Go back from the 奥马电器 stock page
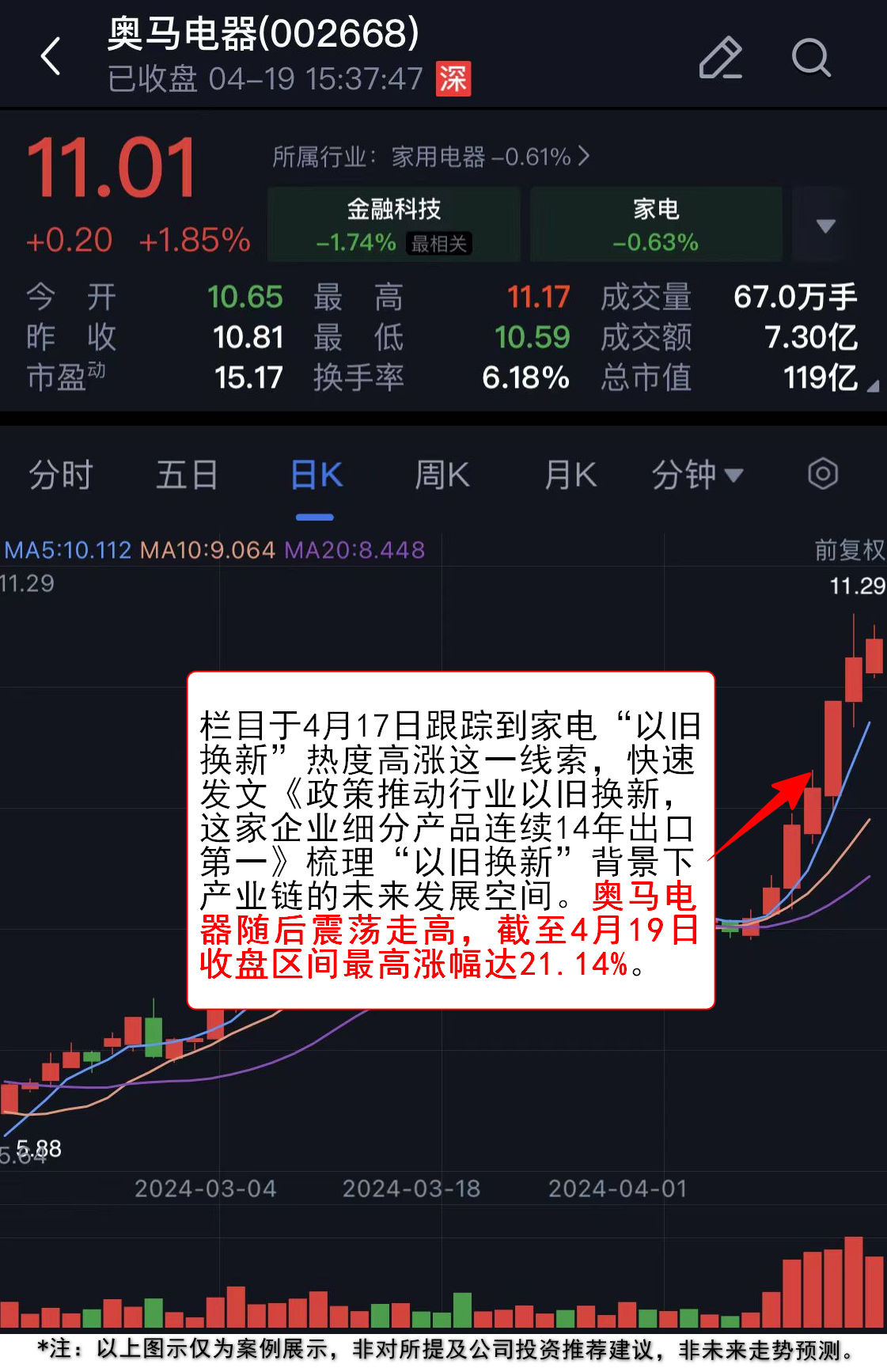Image resolution: width=887 pixels, height=1372 pixels. click(51, 57)
